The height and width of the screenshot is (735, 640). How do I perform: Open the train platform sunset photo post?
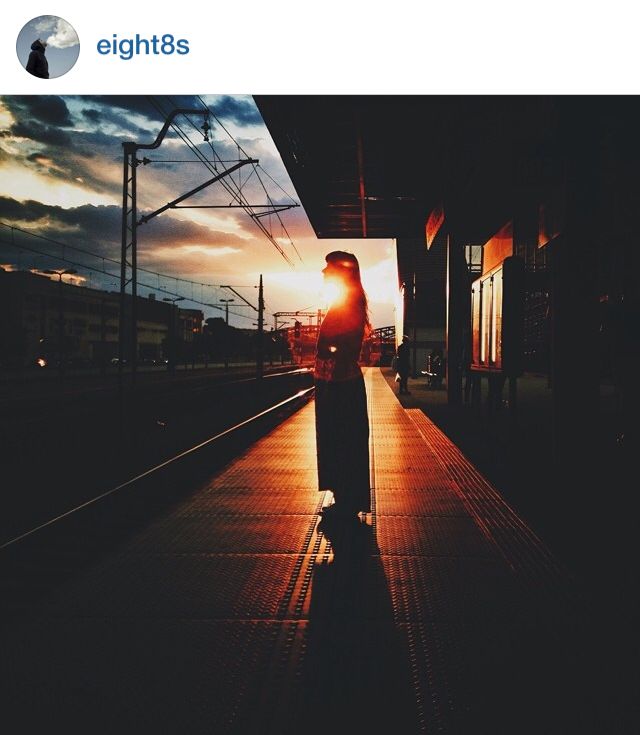[x=320, y=414]
